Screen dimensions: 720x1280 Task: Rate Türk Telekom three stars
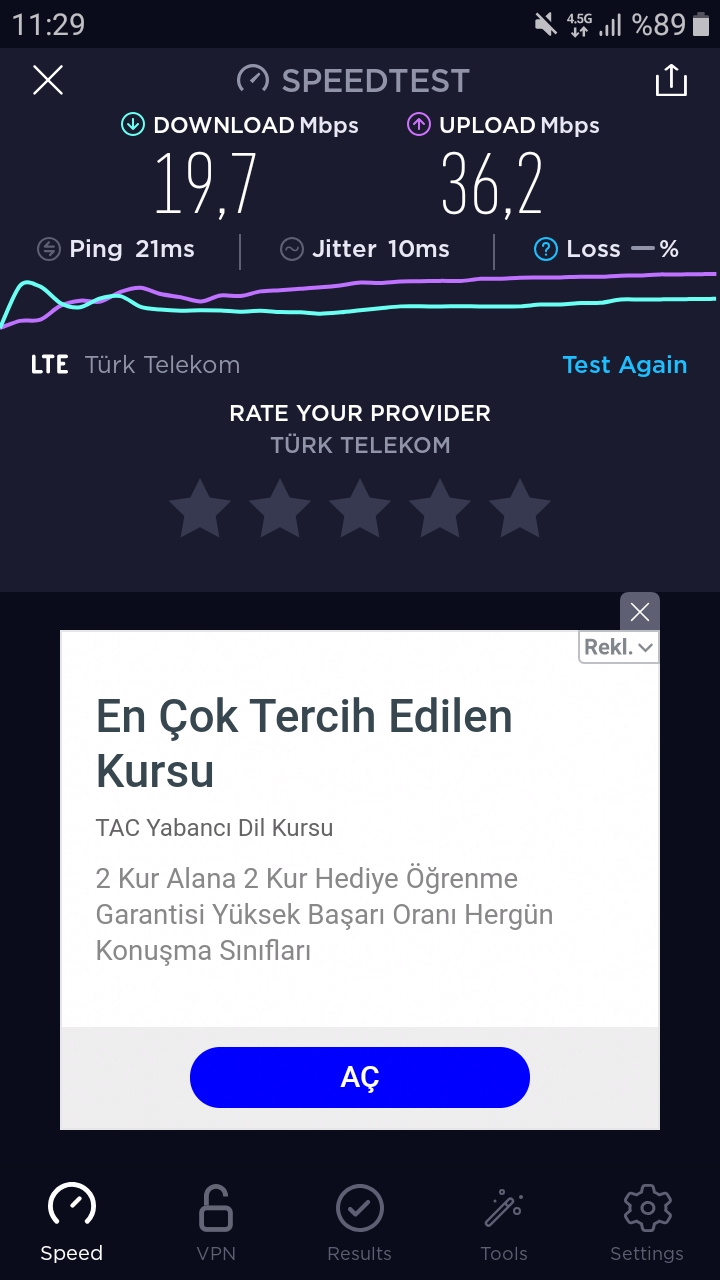click(x=360, y=508)
